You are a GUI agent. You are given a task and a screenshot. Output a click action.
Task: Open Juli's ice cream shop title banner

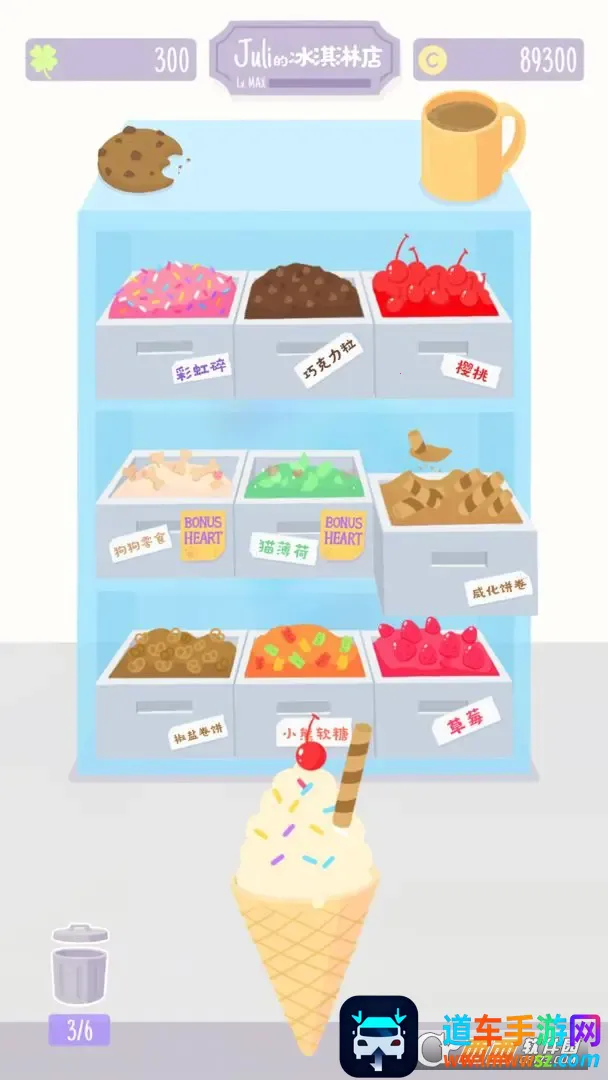(304, 58)
